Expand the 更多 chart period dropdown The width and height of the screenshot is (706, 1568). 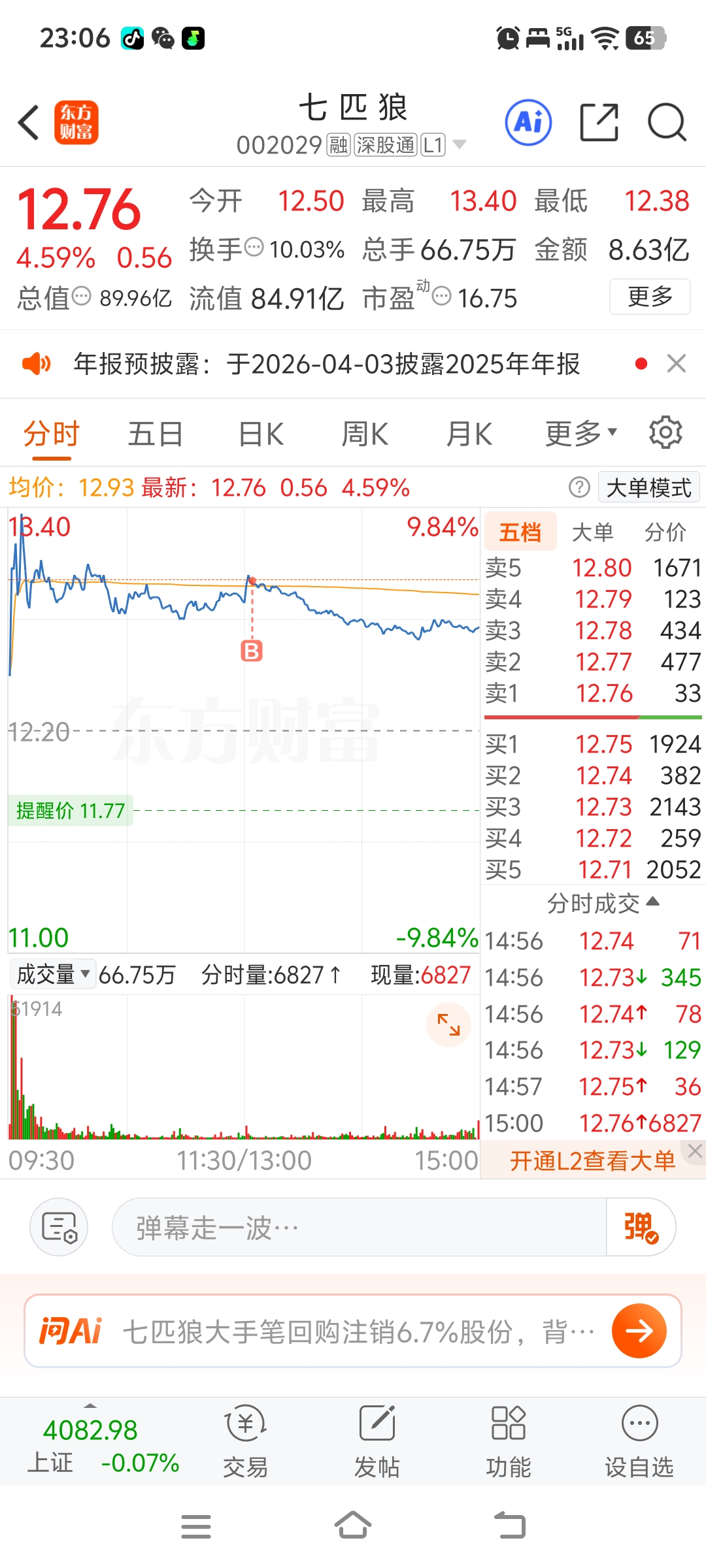click(x=580, y=434)
